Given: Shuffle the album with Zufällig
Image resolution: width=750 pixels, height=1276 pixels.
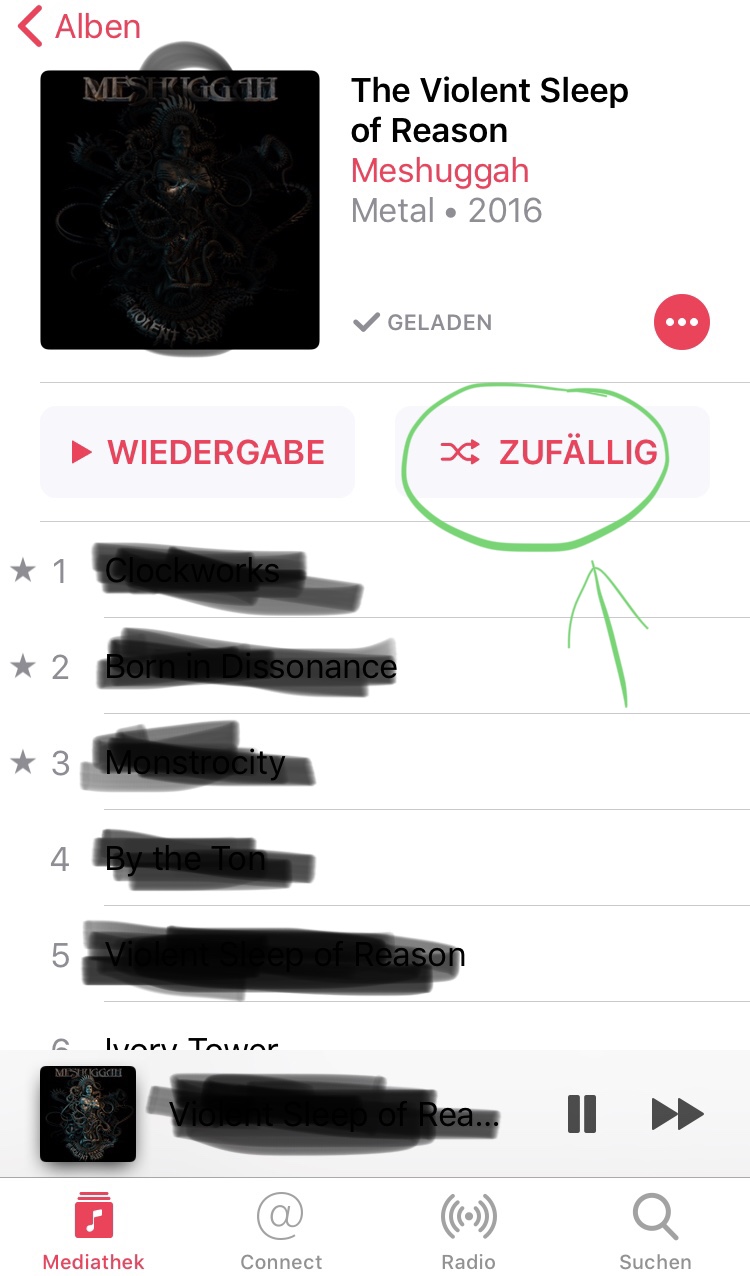Looking at the screenshot, I should coord(552,452).
